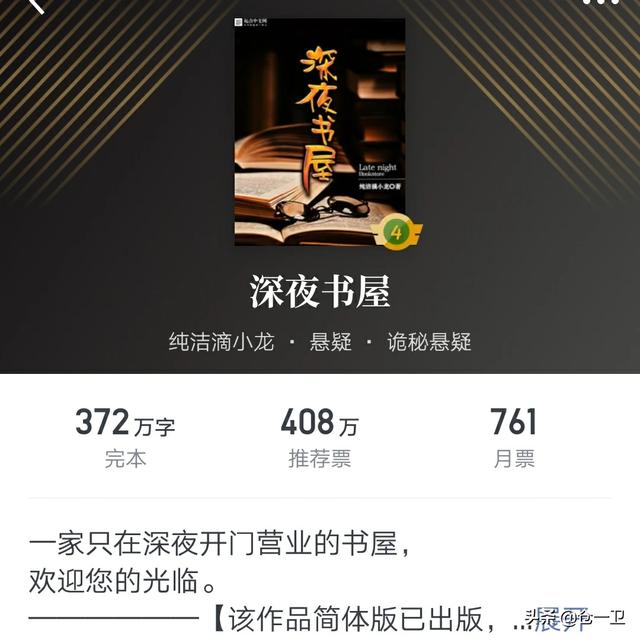640x640 pixels.
Task: Open author page of 纯洁滴小龙
Action: coord(221,342)
